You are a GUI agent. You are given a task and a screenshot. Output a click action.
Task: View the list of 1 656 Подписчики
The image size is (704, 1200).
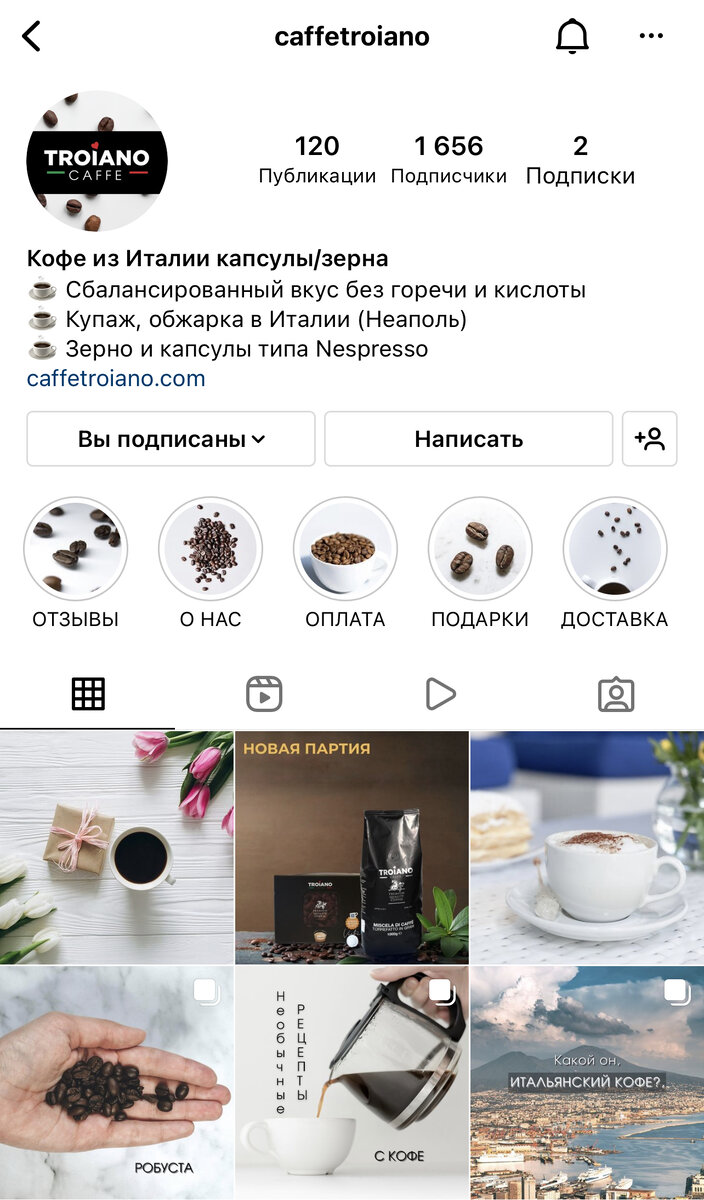[x=448, y=160]
